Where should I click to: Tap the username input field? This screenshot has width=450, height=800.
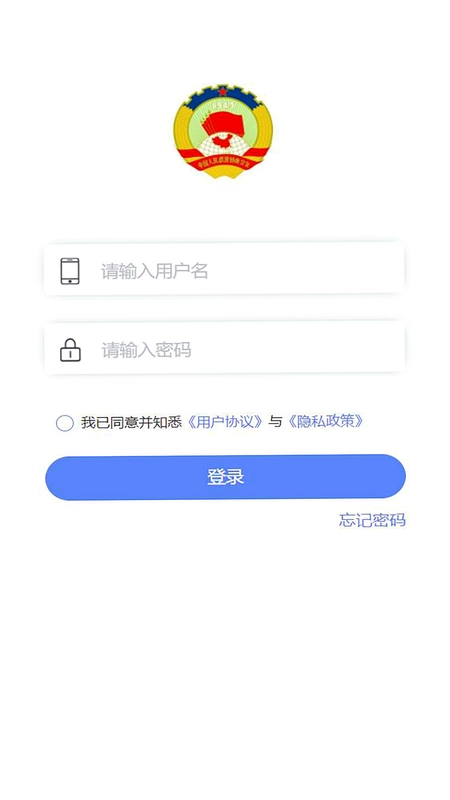click(x=224, y=270)
